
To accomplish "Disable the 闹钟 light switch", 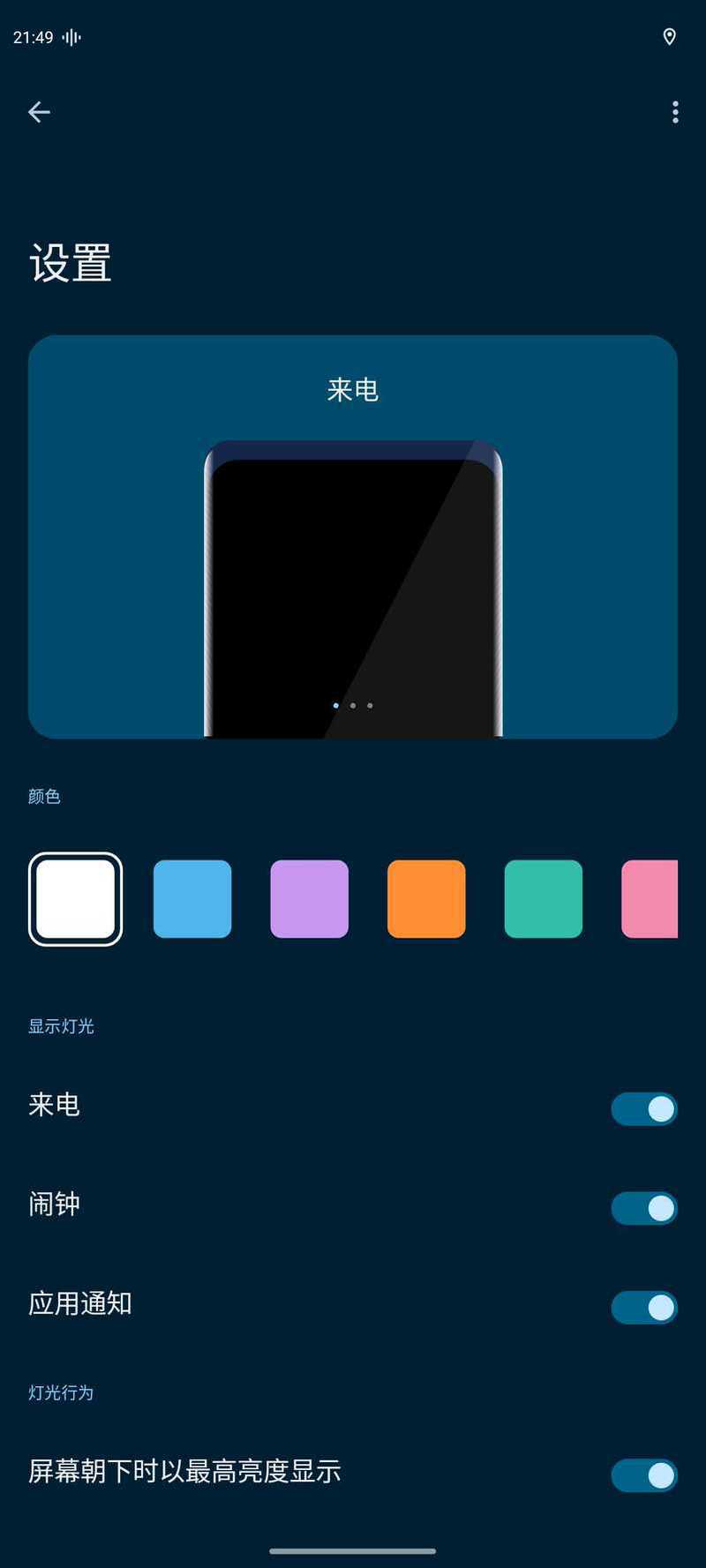I will (x=644, y=1208).
